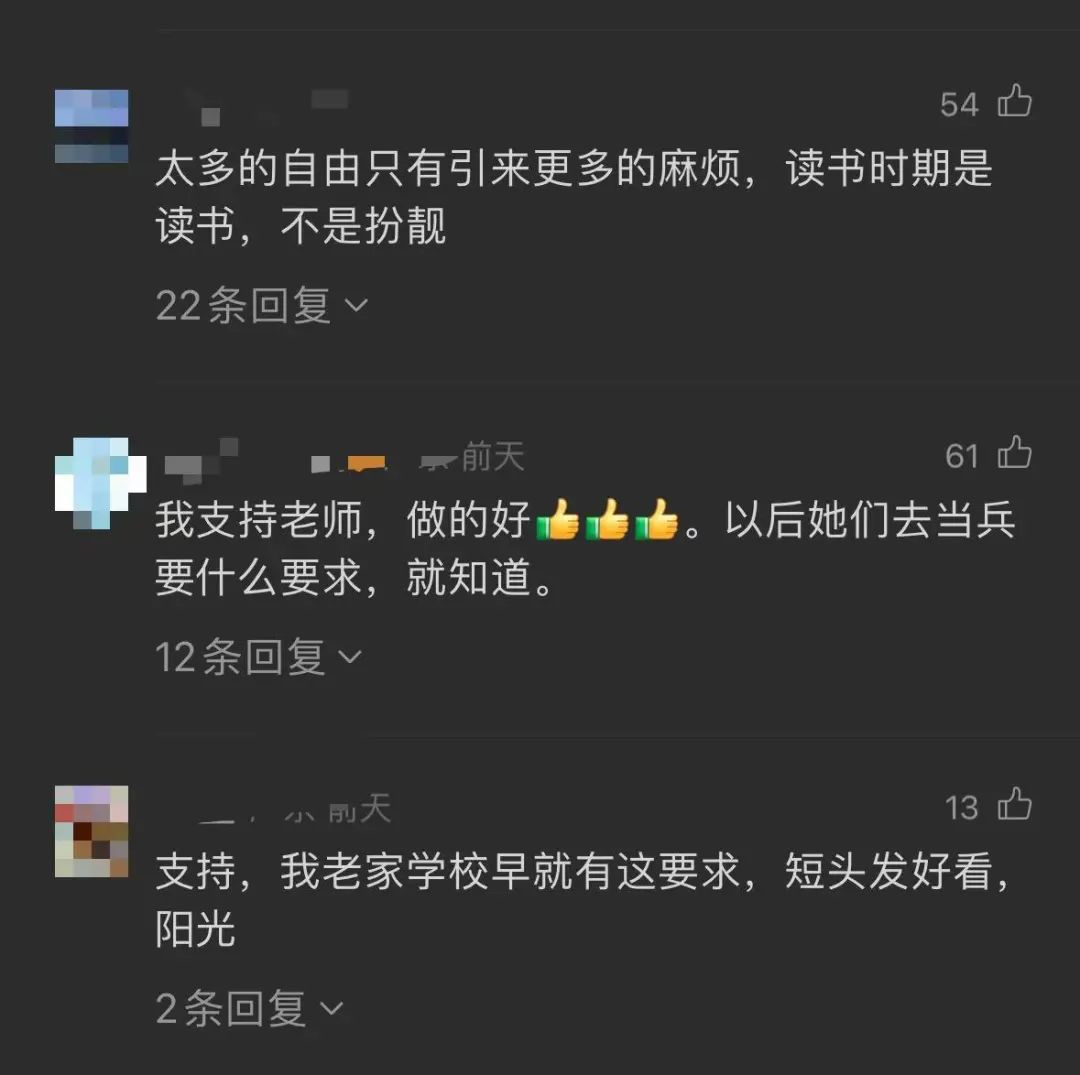
Task: Expand the 2条回复 thread
Action: click(250, 1009)
